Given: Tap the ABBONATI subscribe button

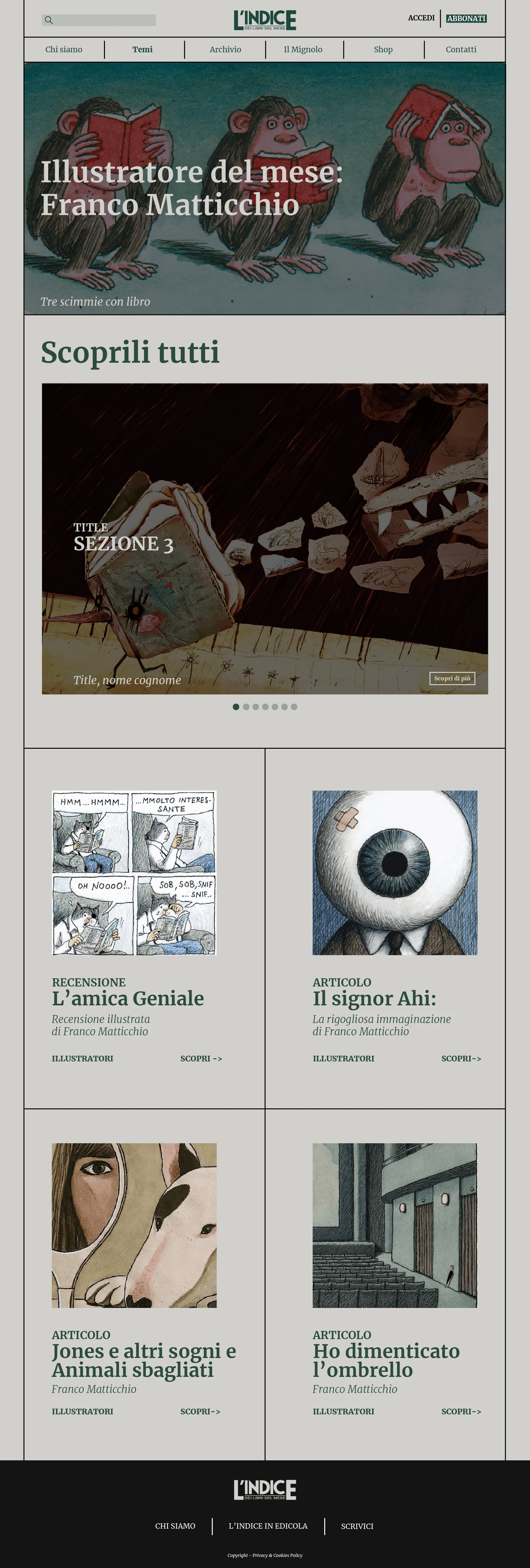Looking at the screenshot, I should point(466,18).
